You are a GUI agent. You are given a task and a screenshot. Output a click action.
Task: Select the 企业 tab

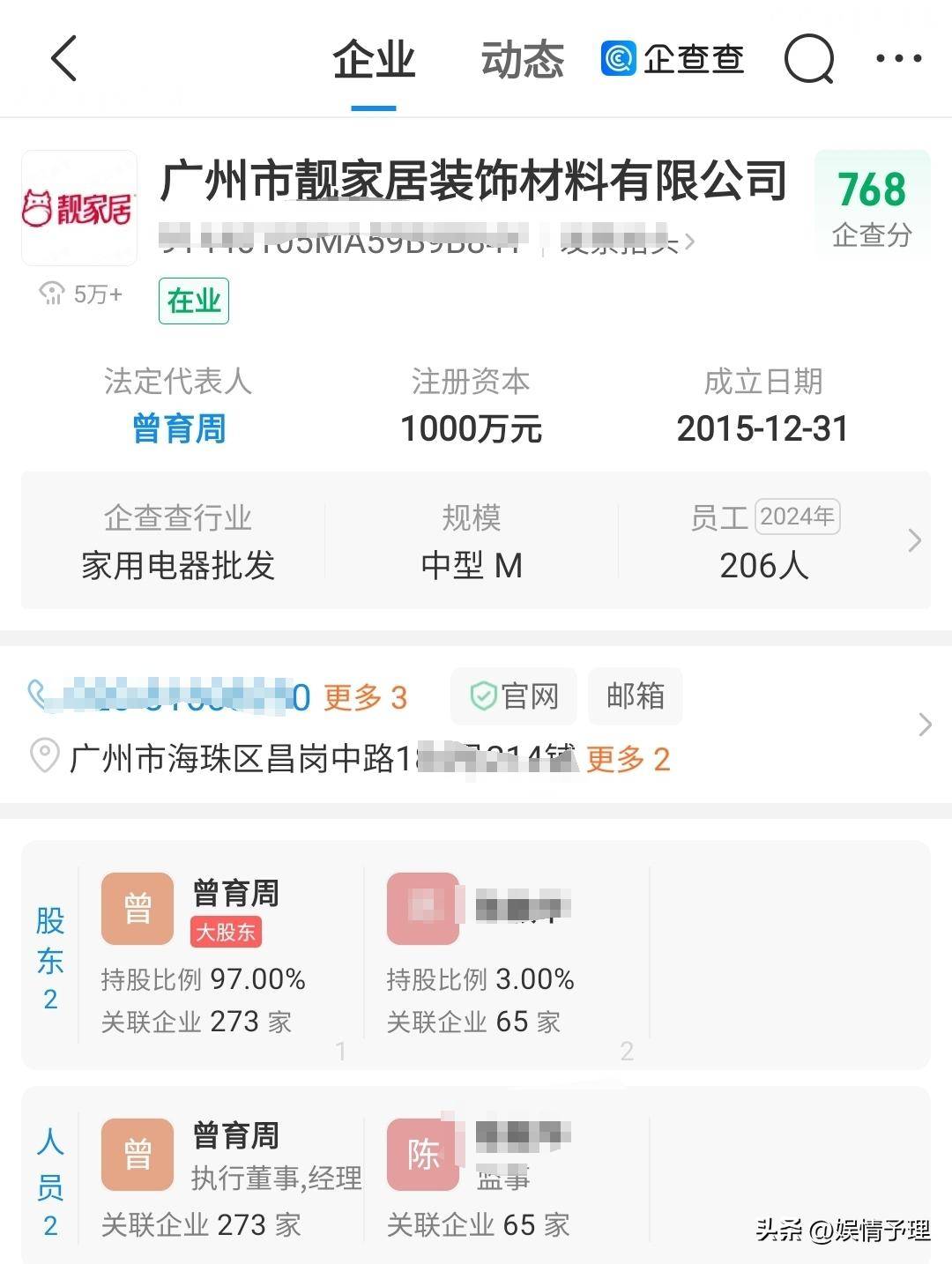click(374, 60)
